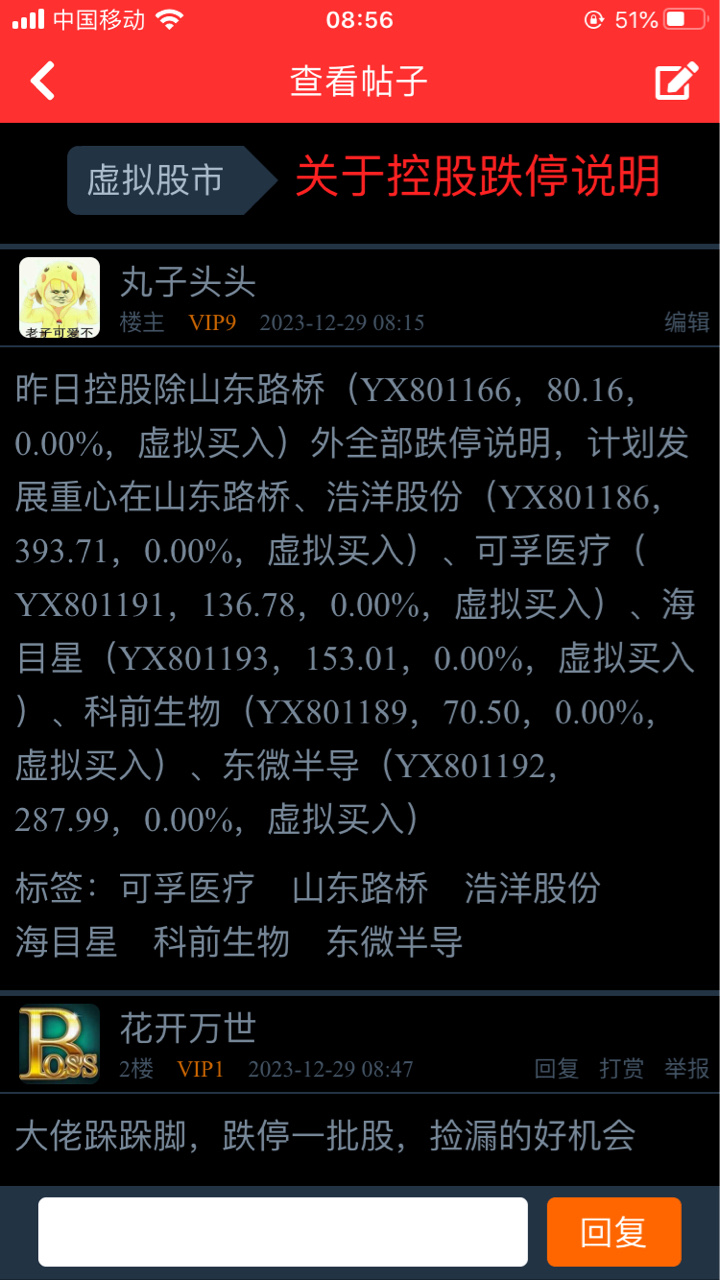This screenshot has height=1280, width=720.
Task: Tap 回复 on 花开万世's comment
Action: click(557, 1069)
